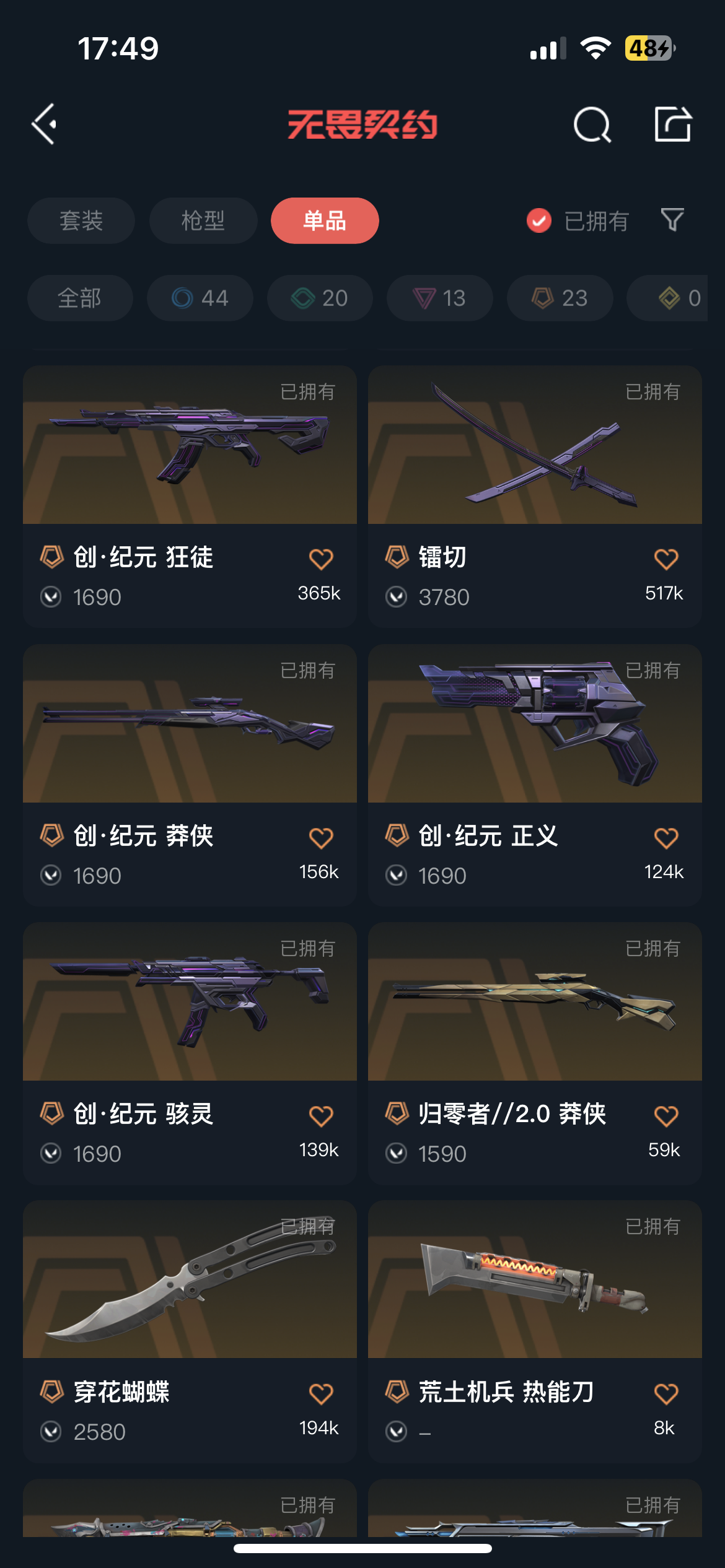Like the 镭切 skin
Viewport: 725px width, 1568px height.
pos(666,559)
